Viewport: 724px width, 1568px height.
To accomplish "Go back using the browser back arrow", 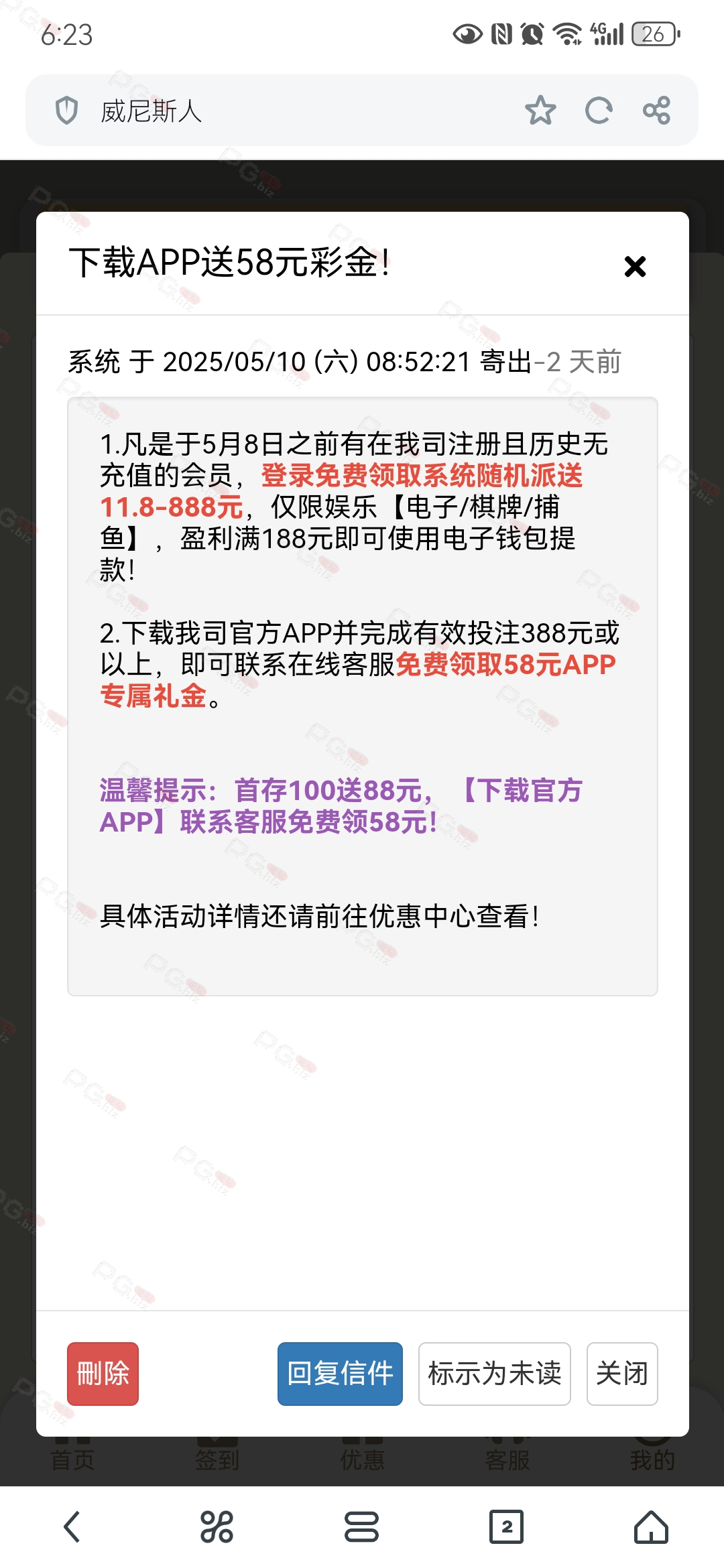I will tap(72, 1527).
